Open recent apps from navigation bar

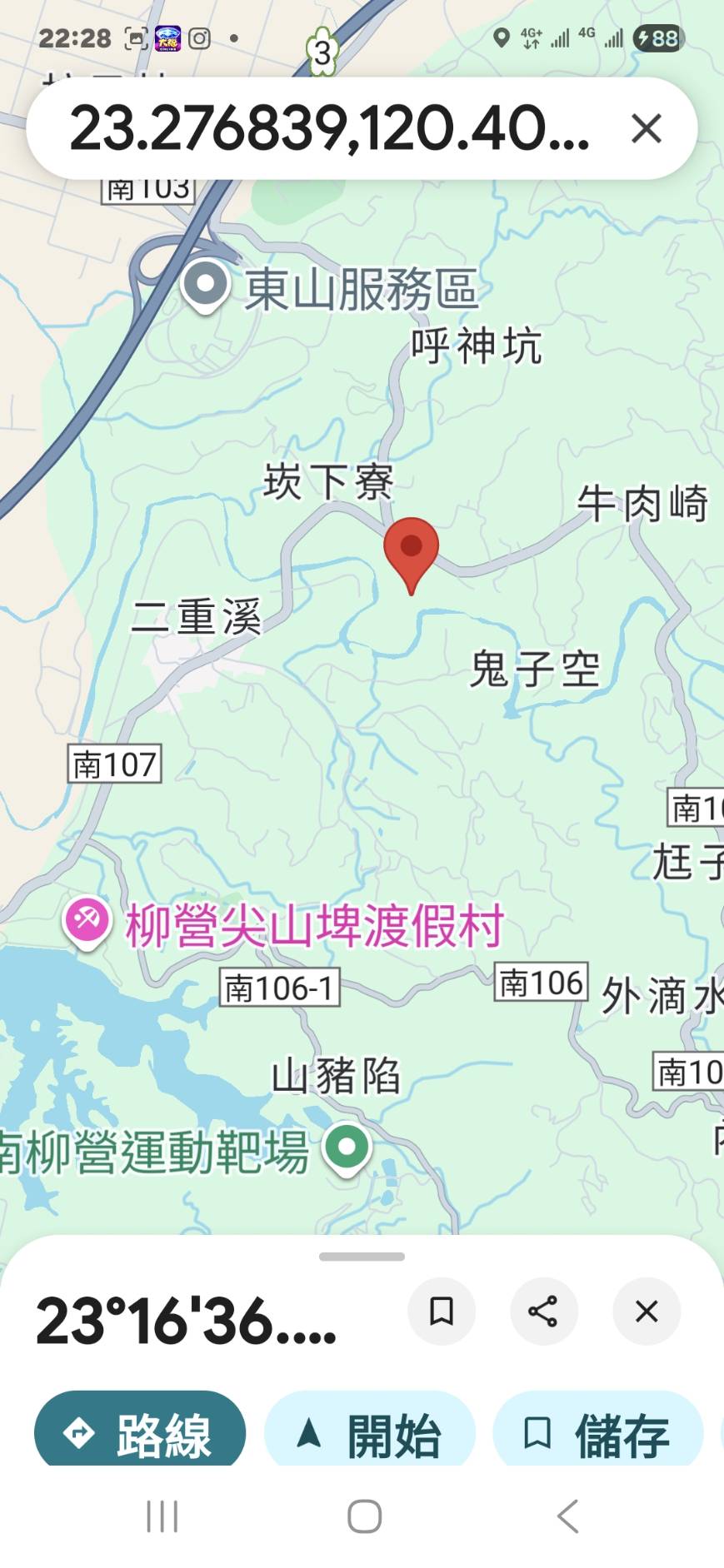pyautogui.click(x=162, y=1516)
